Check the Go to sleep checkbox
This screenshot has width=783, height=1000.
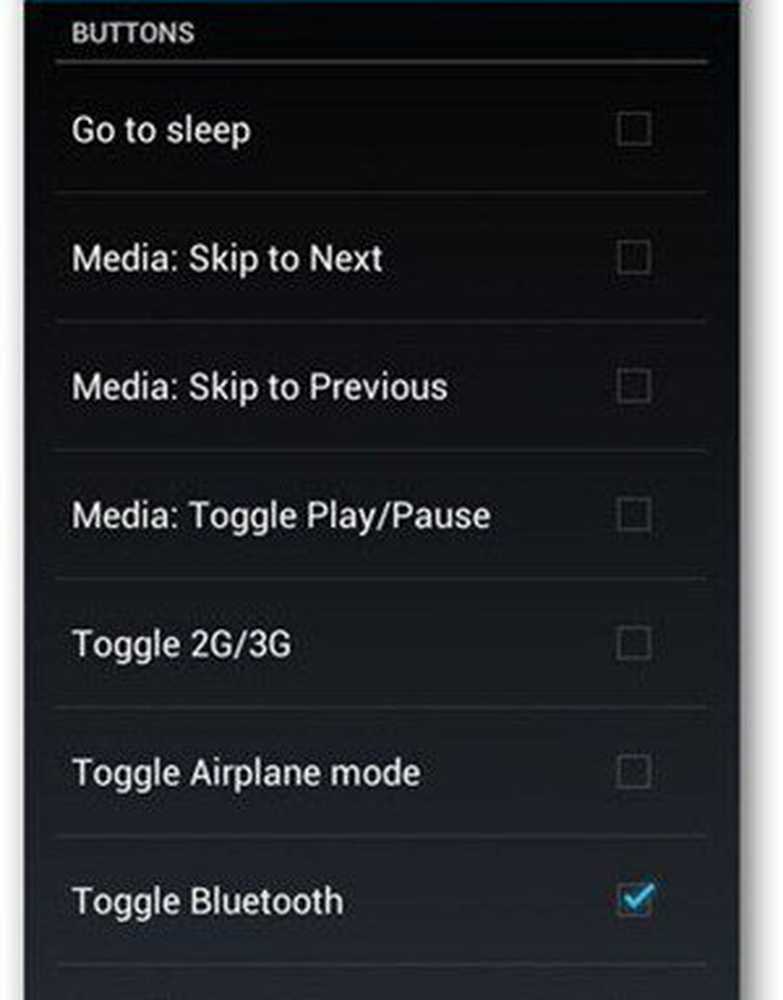[633, 129]
